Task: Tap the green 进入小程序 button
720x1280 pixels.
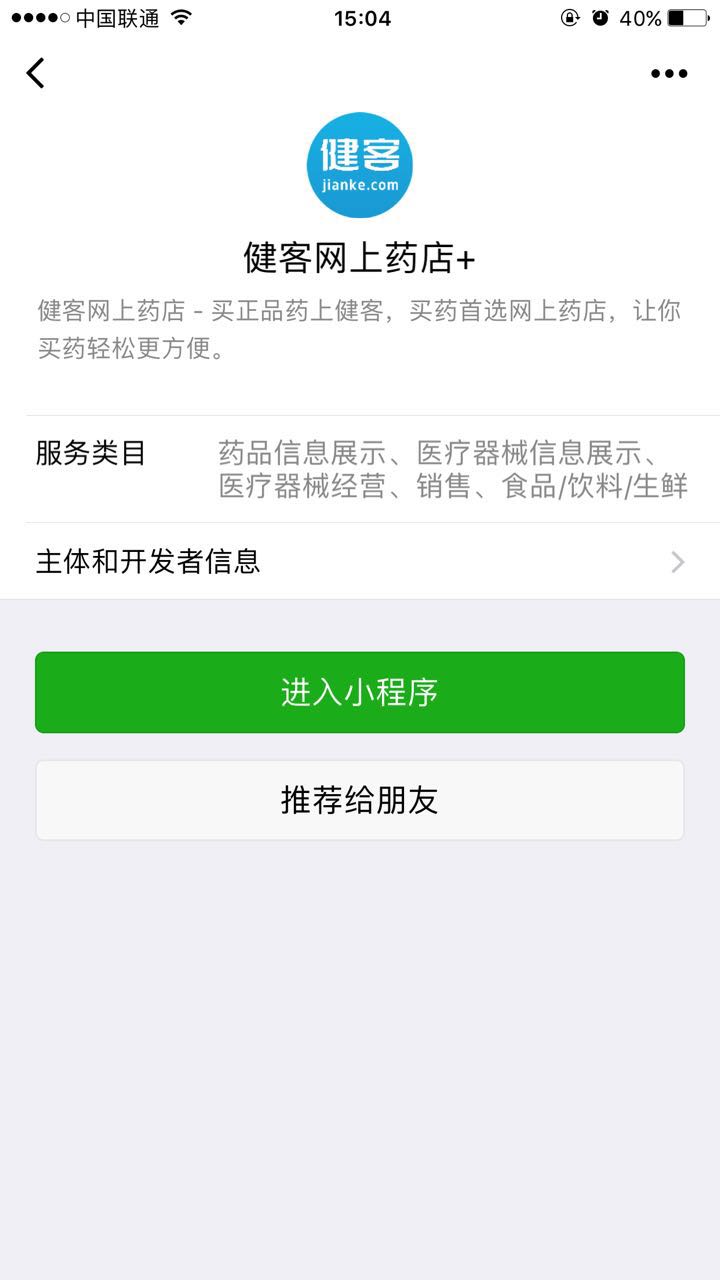Action: click(x=360, y=692)
